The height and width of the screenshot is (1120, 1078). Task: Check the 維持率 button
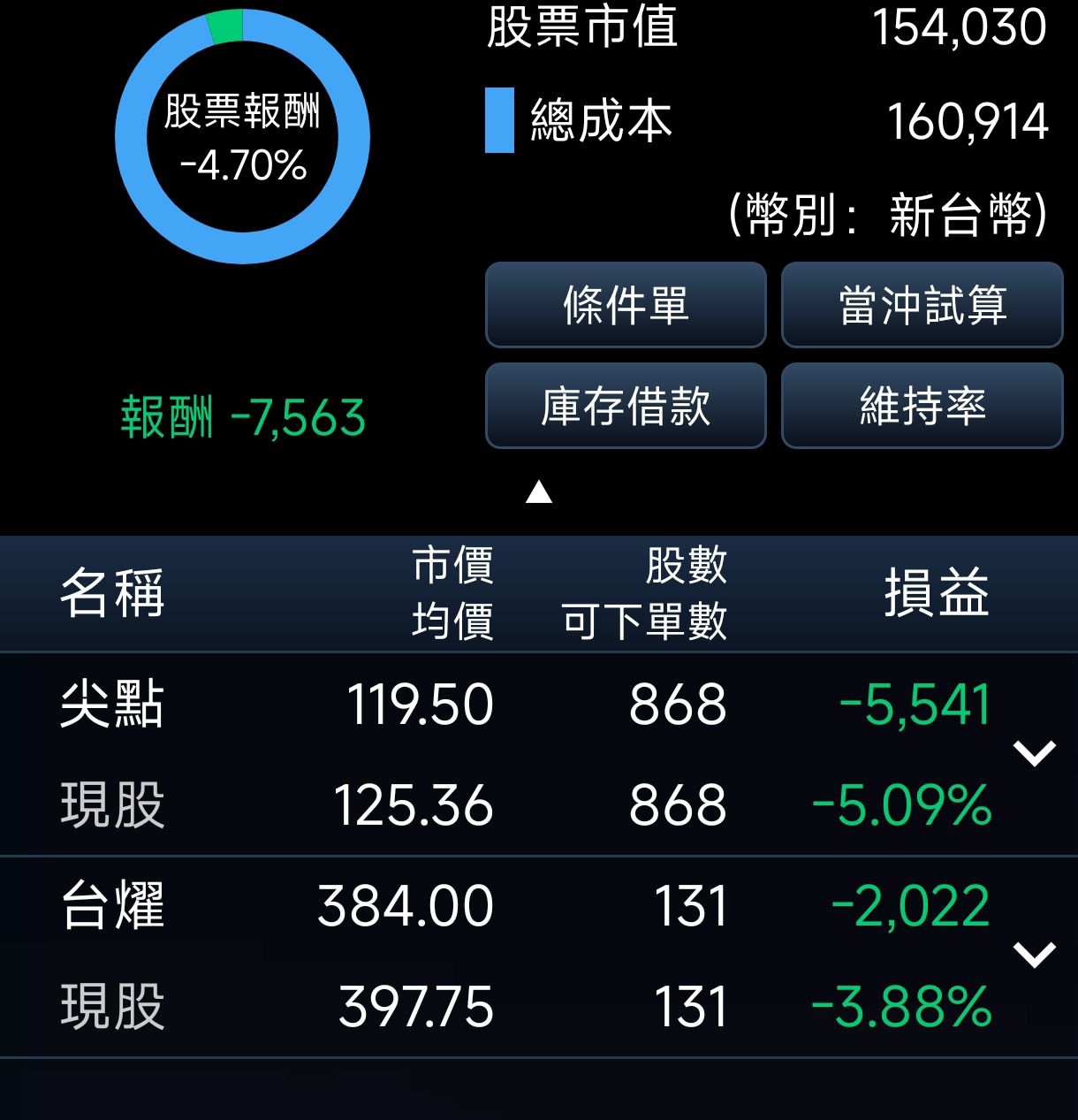tap(922, 406)
